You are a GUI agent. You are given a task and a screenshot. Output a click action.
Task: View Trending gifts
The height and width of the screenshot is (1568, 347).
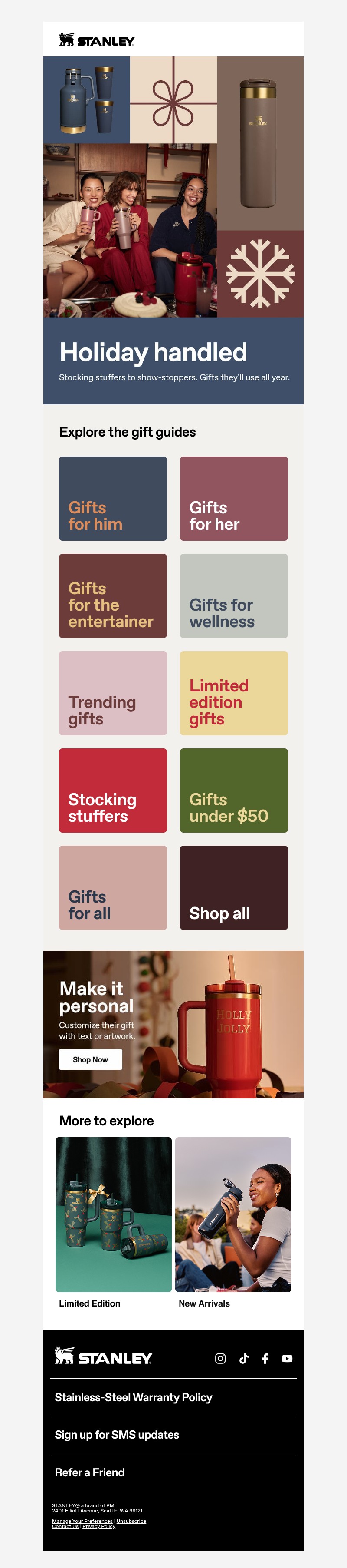[x=112, y=693]
